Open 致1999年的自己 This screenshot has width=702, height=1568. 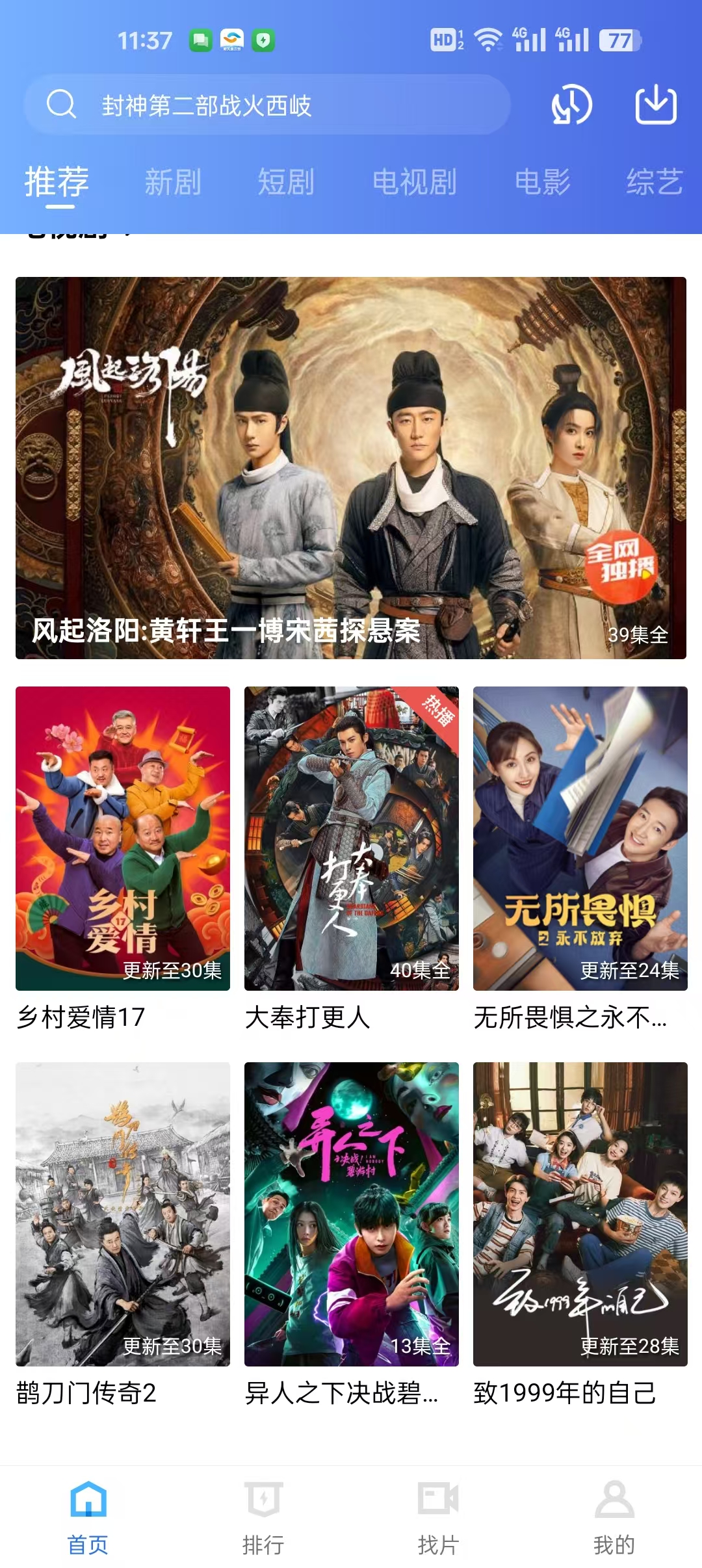(580, 1214)
